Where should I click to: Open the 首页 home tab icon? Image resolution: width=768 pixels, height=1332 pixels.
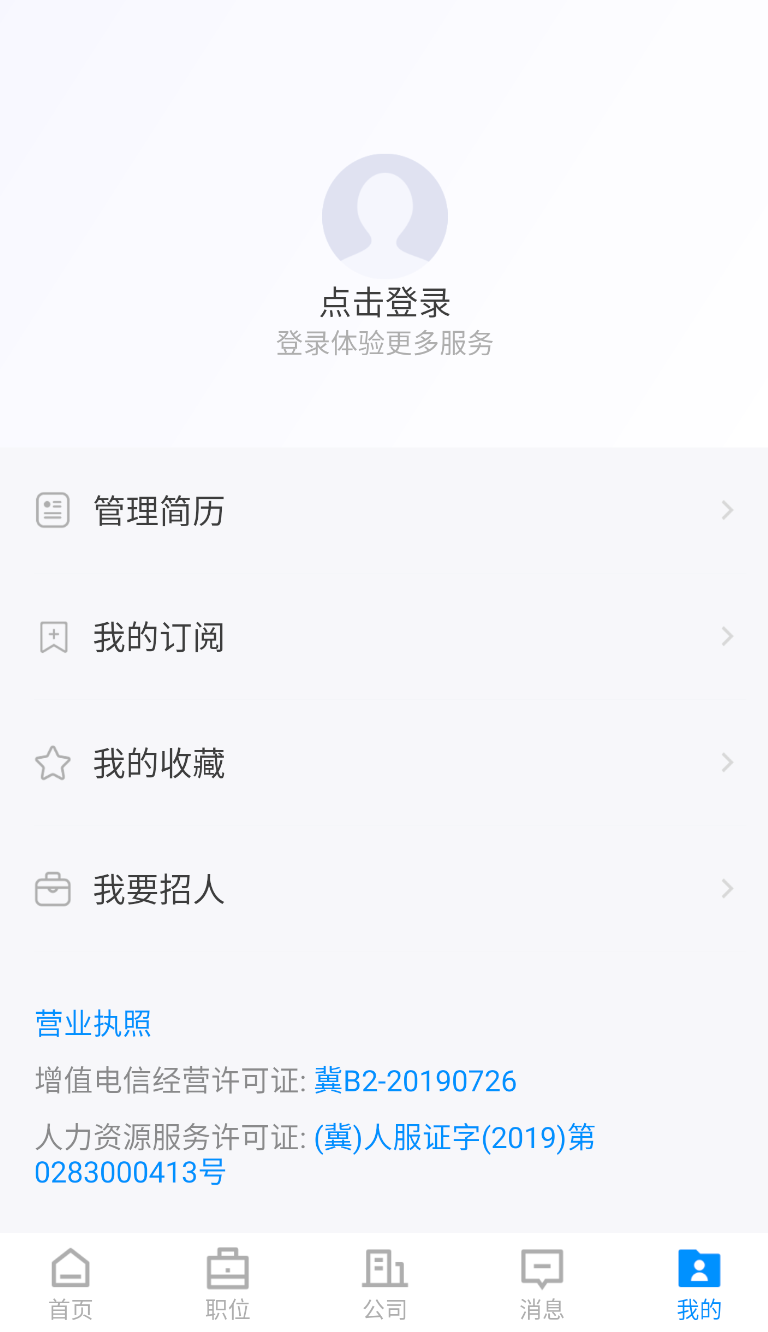[x=69, y=1268]
